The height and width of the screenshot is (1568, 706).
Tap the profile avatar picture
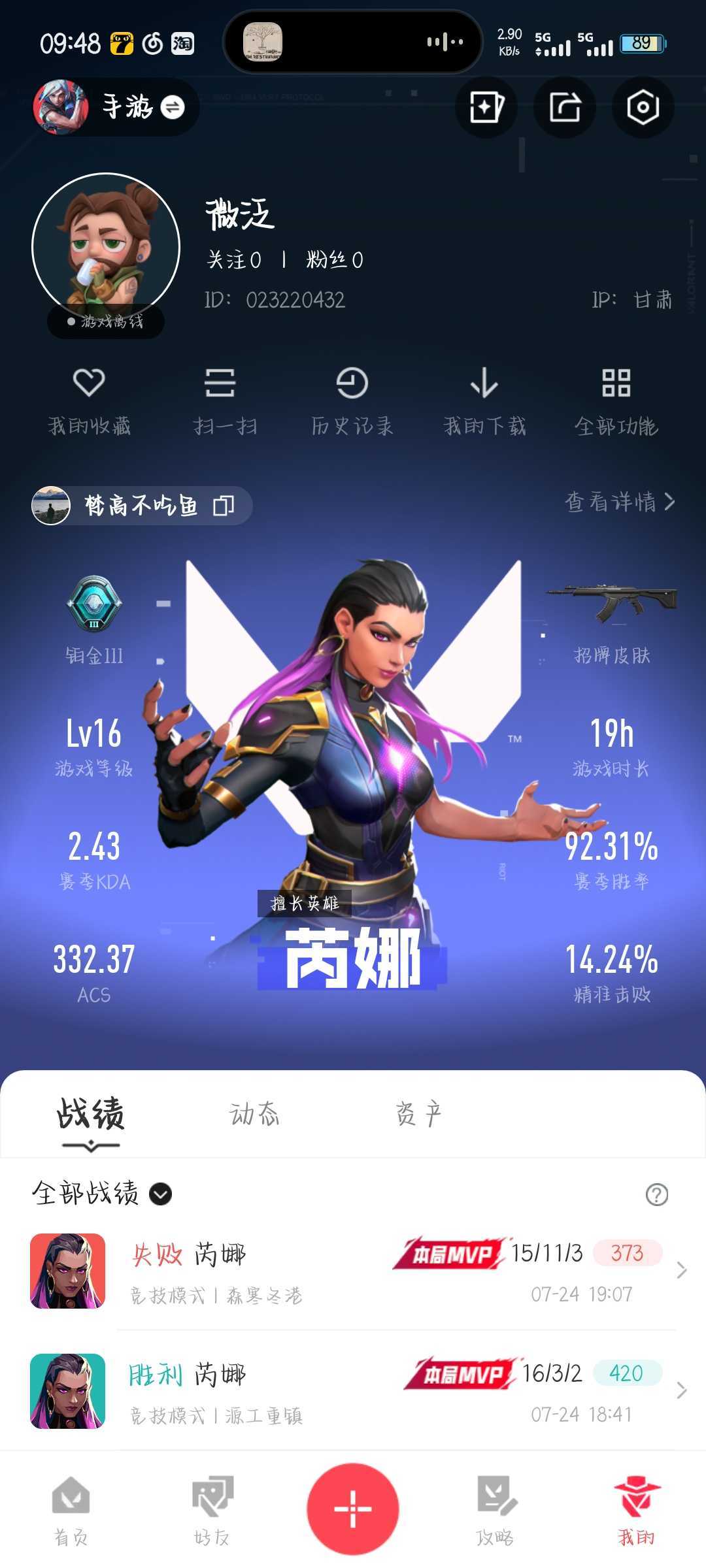pos(106,247)
